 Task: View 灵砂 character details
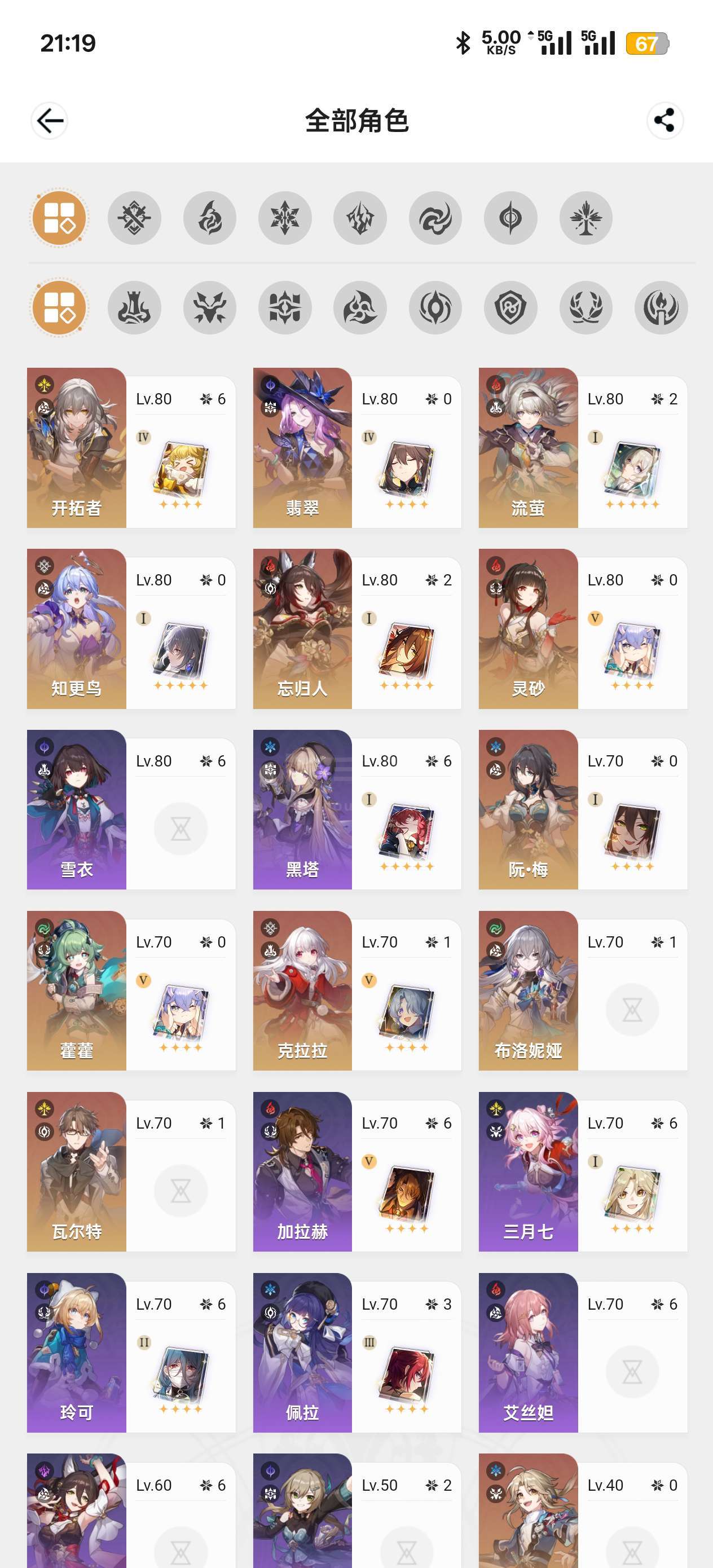pyautogui.click(x=583, y=629)
